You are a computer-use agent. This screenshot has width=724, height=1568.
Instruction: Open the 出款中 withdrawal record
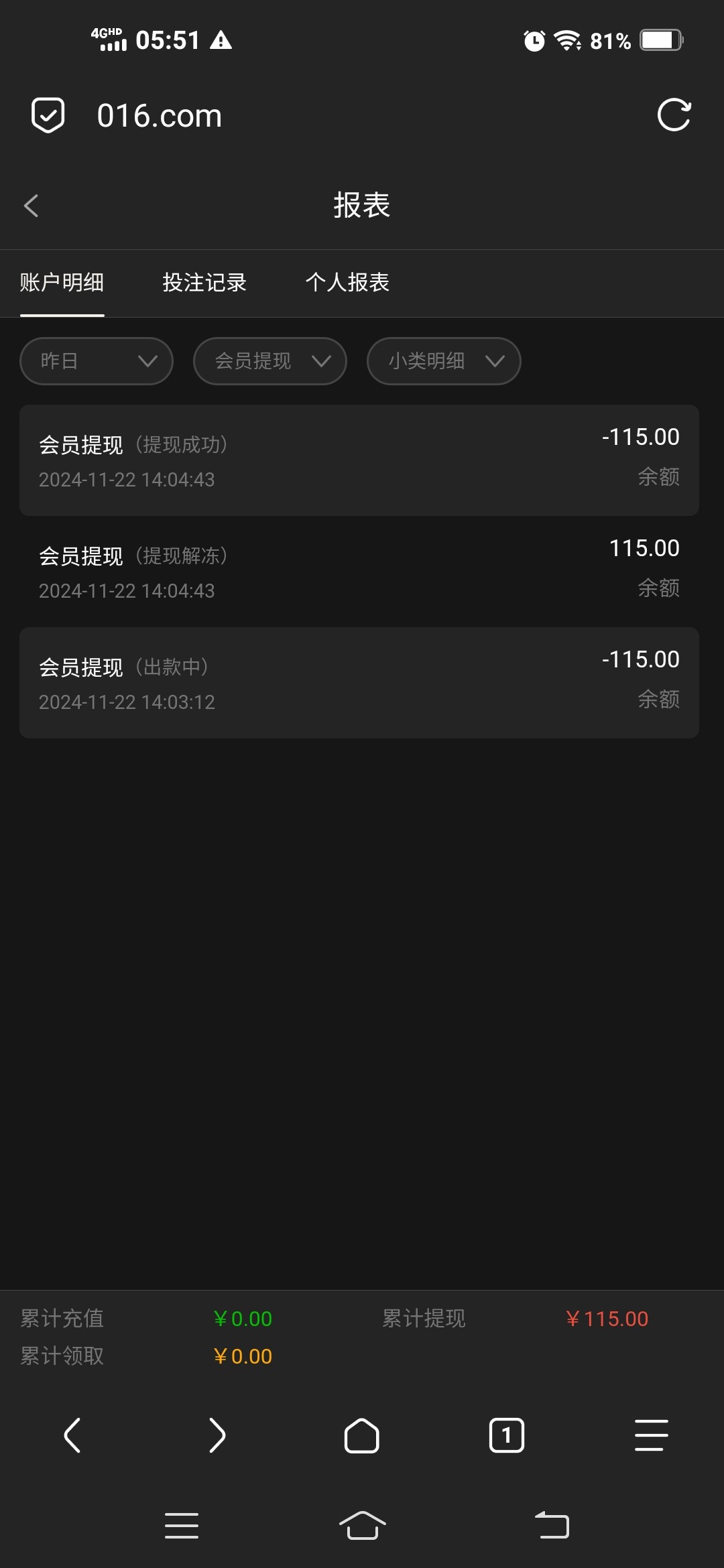(359, 683)
